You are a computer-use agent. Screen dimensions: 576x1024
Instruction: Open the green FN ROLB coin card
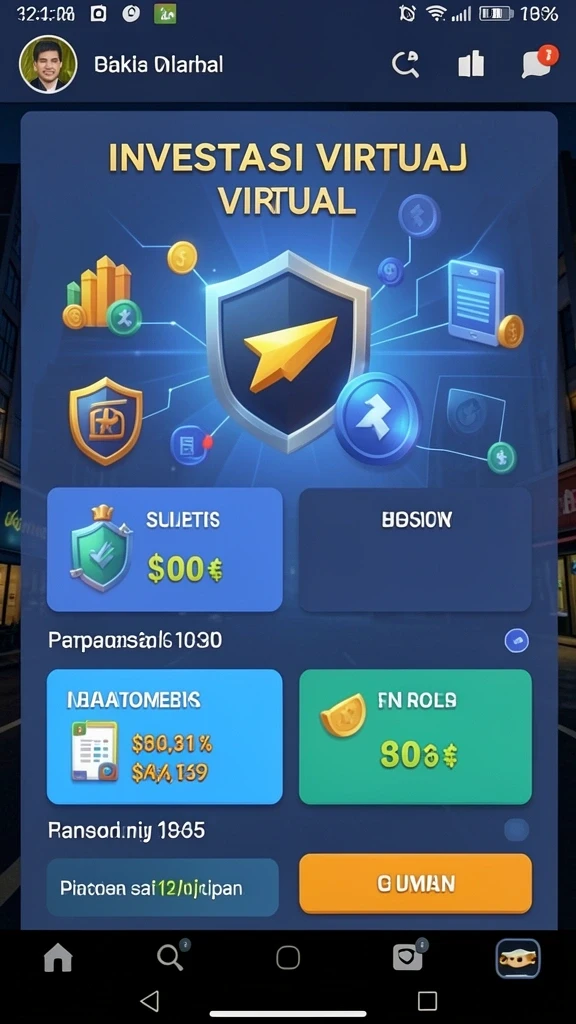(x=415, y=737)
